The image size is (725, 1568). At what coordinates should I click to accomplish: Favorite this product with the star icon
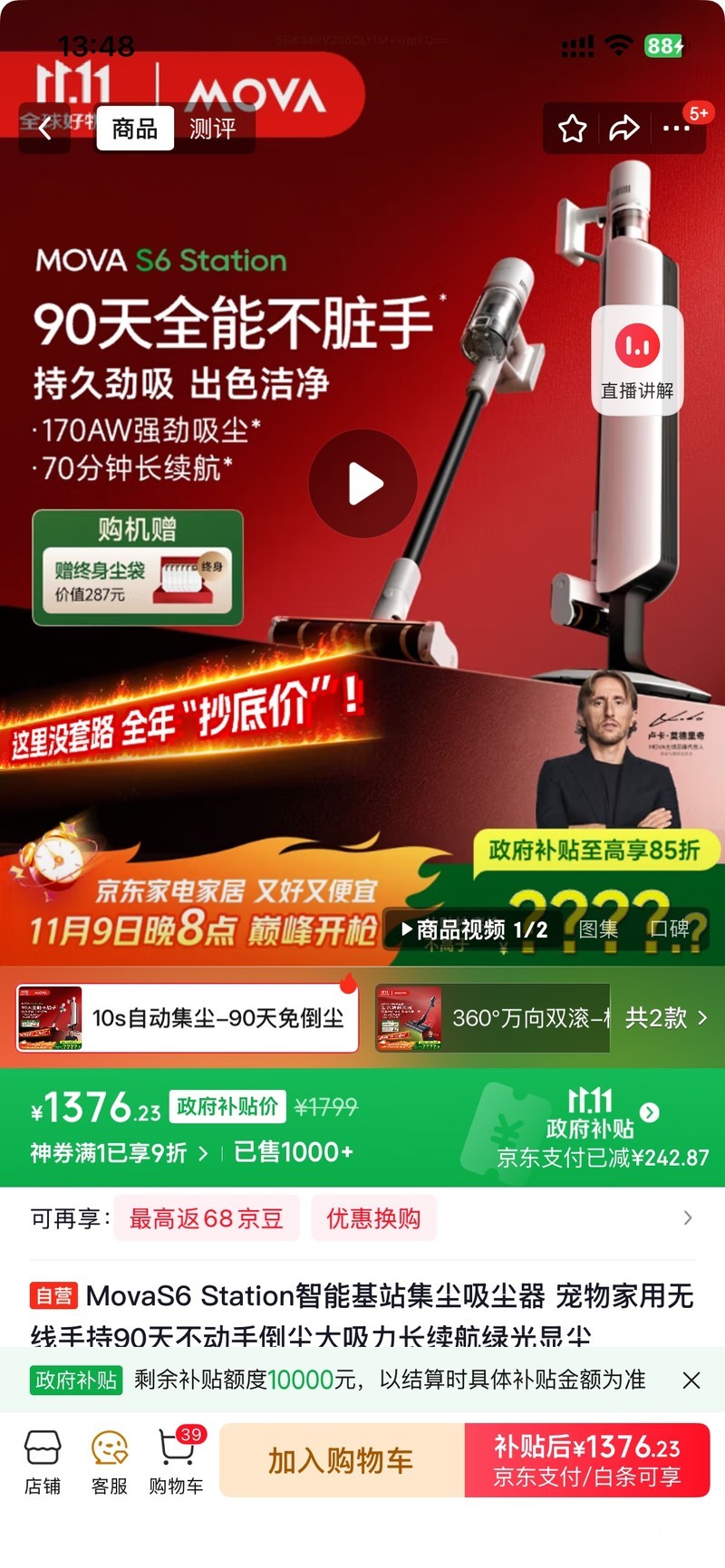coord(572,129)
